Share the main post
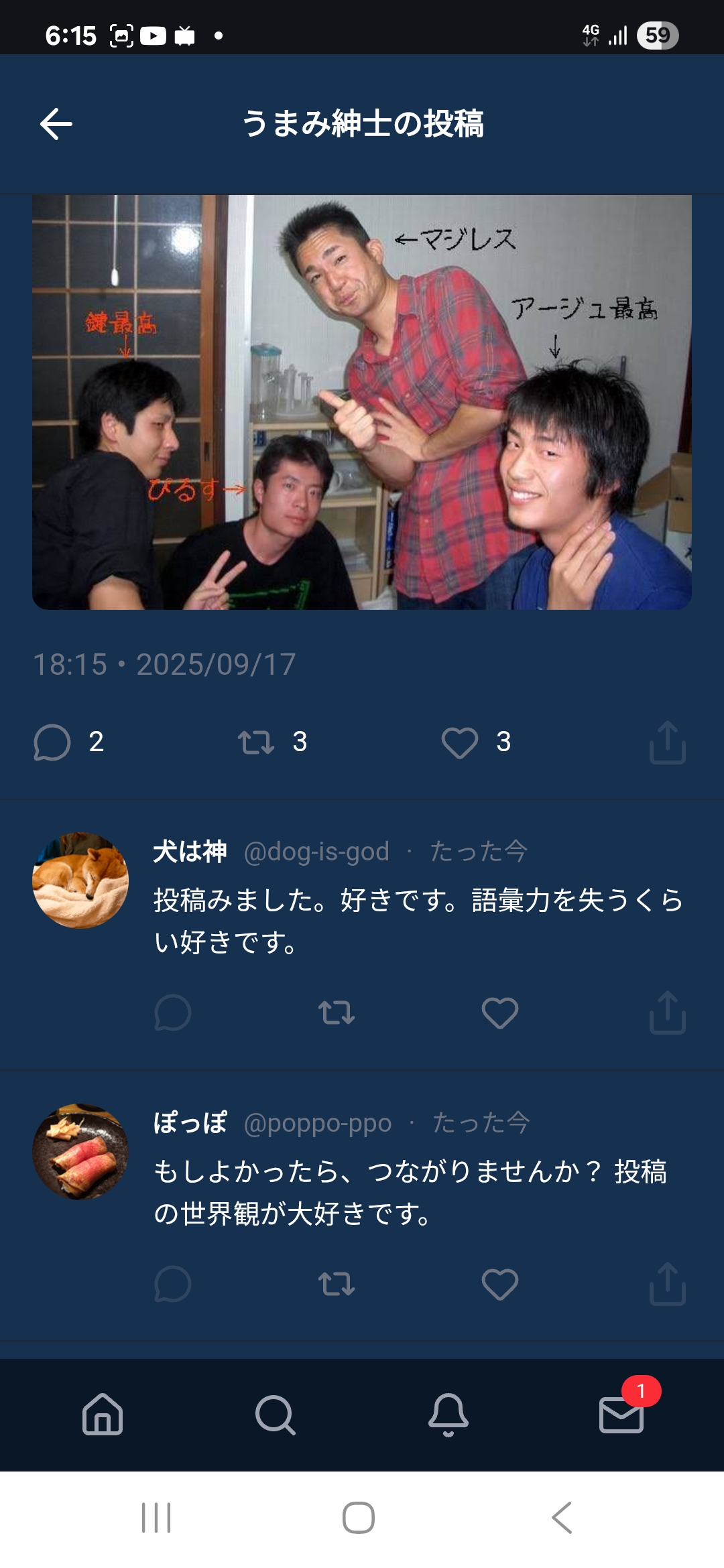Screen dimensions: 724x1568 (667, 742)
